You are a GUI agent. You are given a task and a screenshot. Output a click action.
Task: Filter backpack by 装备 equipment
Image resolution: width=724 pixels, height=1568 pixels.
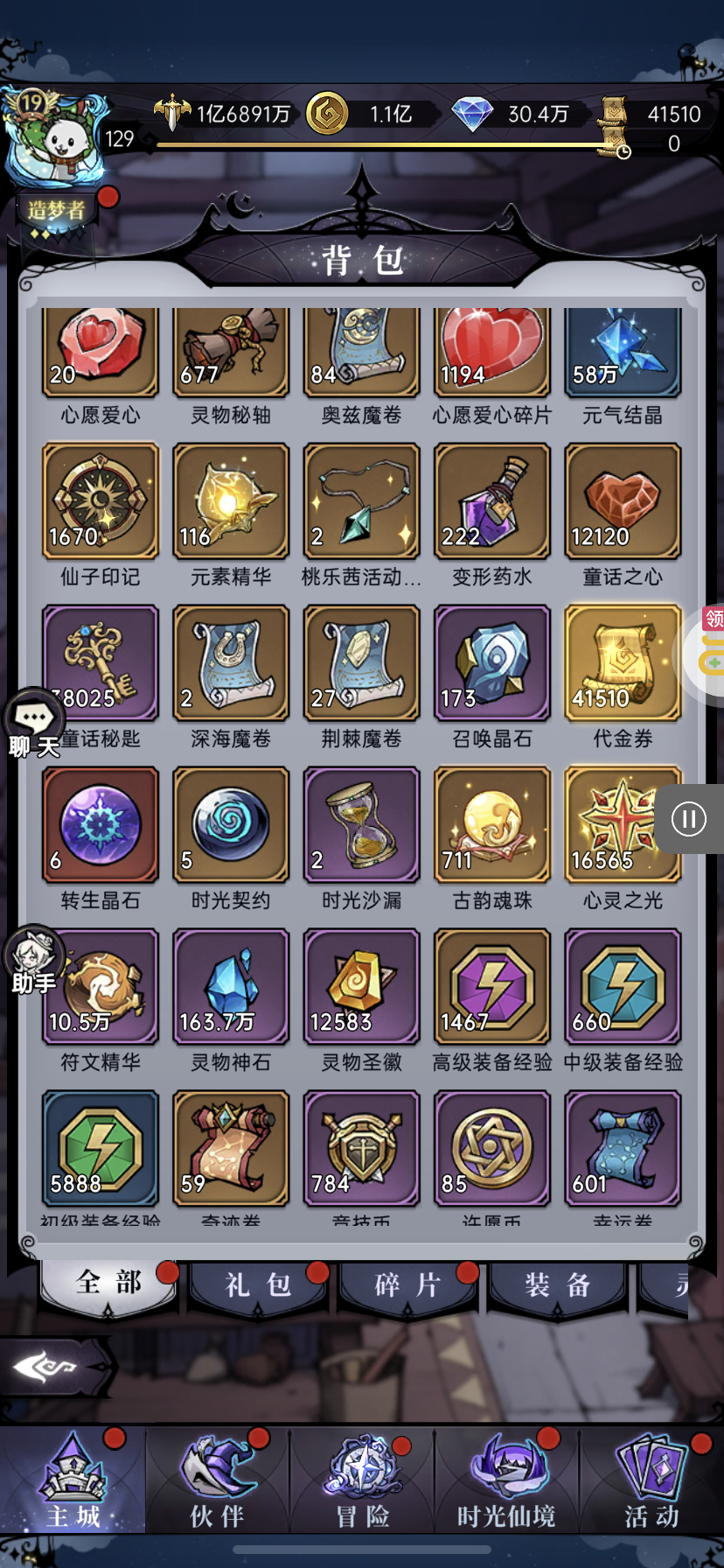coord(557,1285)
